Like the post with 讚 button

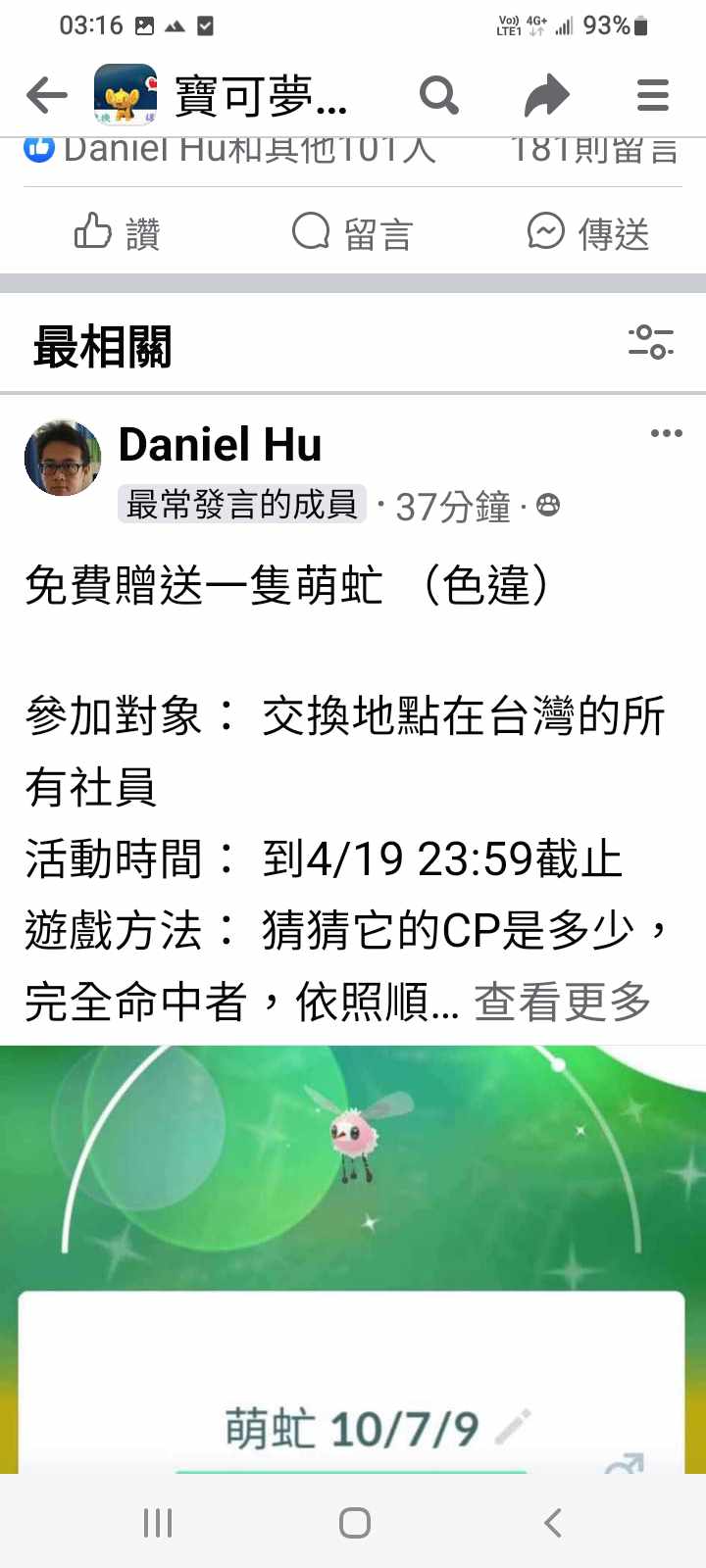pyautogui.click(x=118, y=233)
